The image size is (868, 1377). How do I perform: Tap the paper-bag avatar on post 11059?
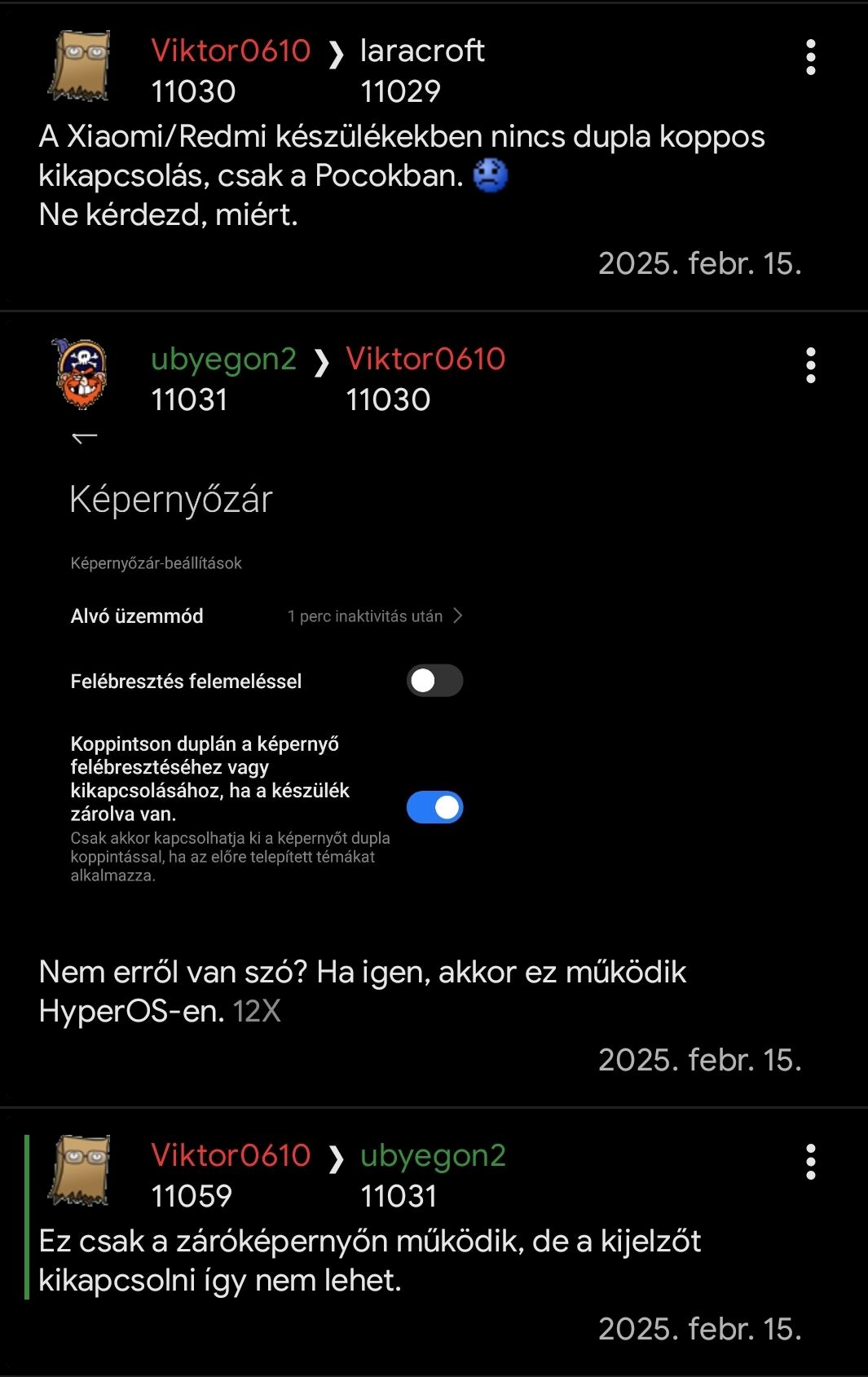click(x=81, y=1171)
